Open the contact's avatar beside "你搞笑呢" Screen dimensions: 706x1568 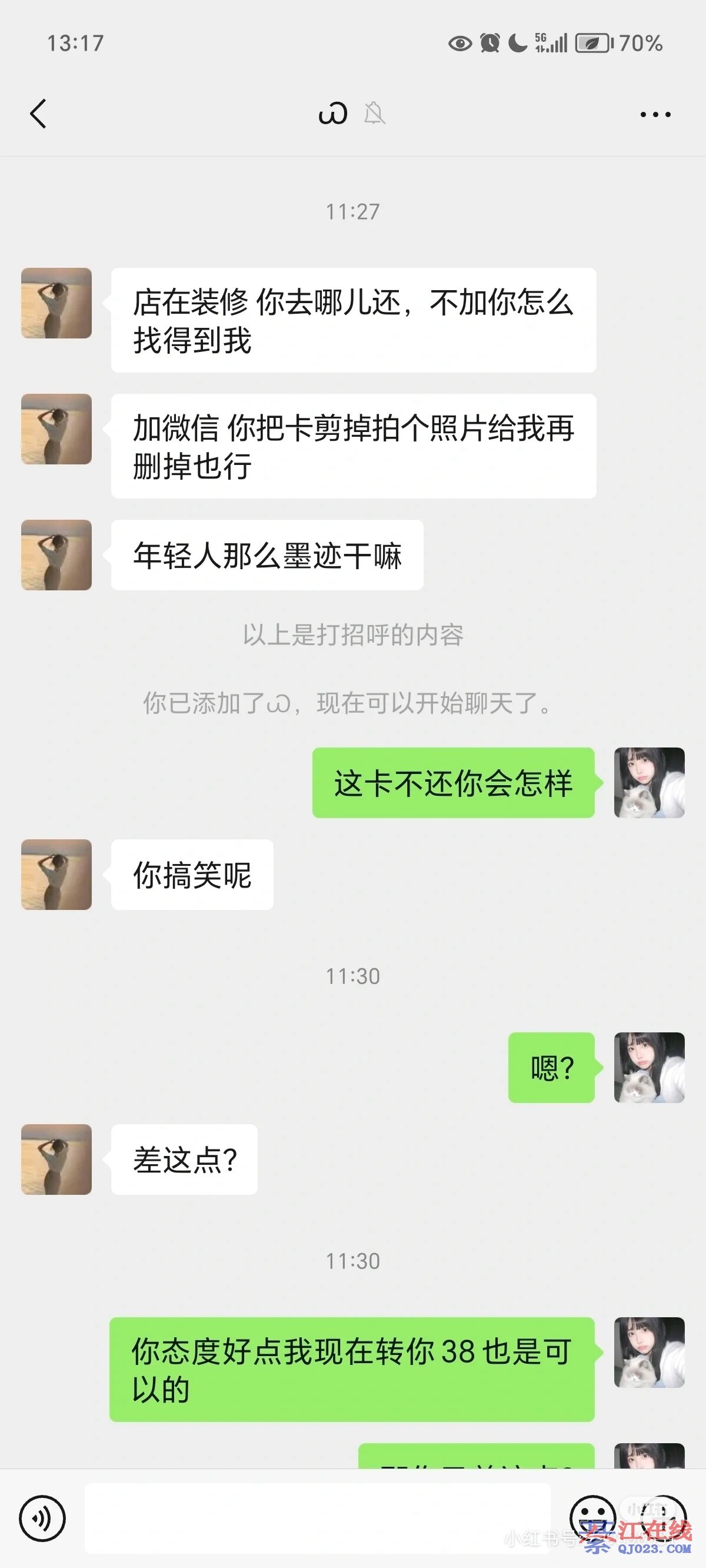tap(56, 875)
